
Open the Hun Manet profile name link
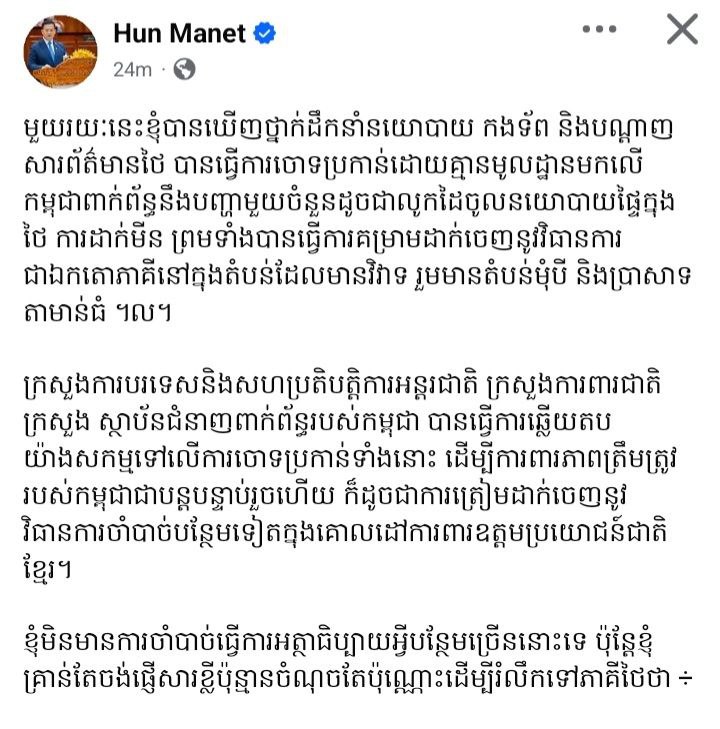point(179,33)
